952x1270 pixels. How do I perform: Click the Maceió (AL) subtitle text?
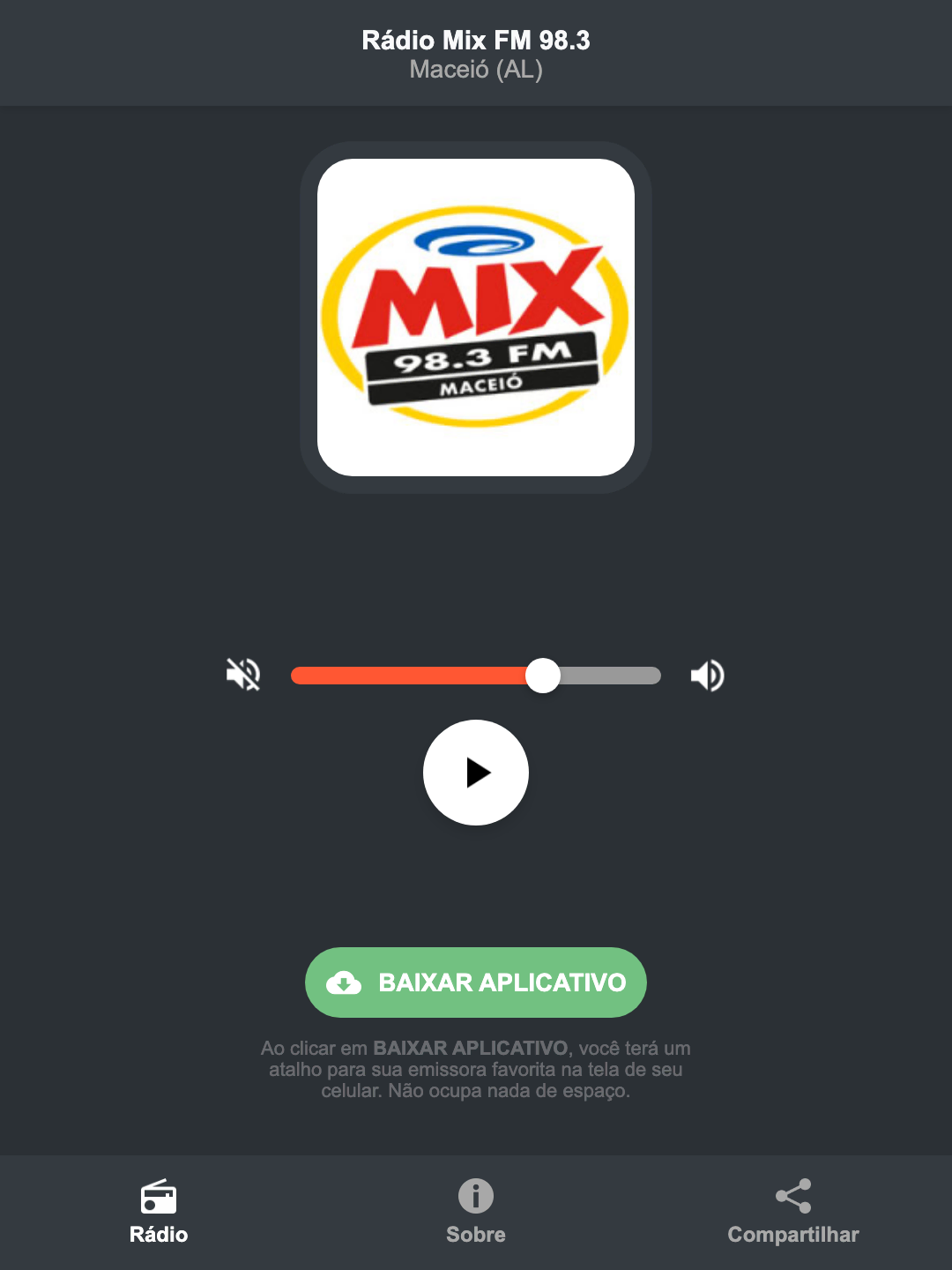pos(475,71)
